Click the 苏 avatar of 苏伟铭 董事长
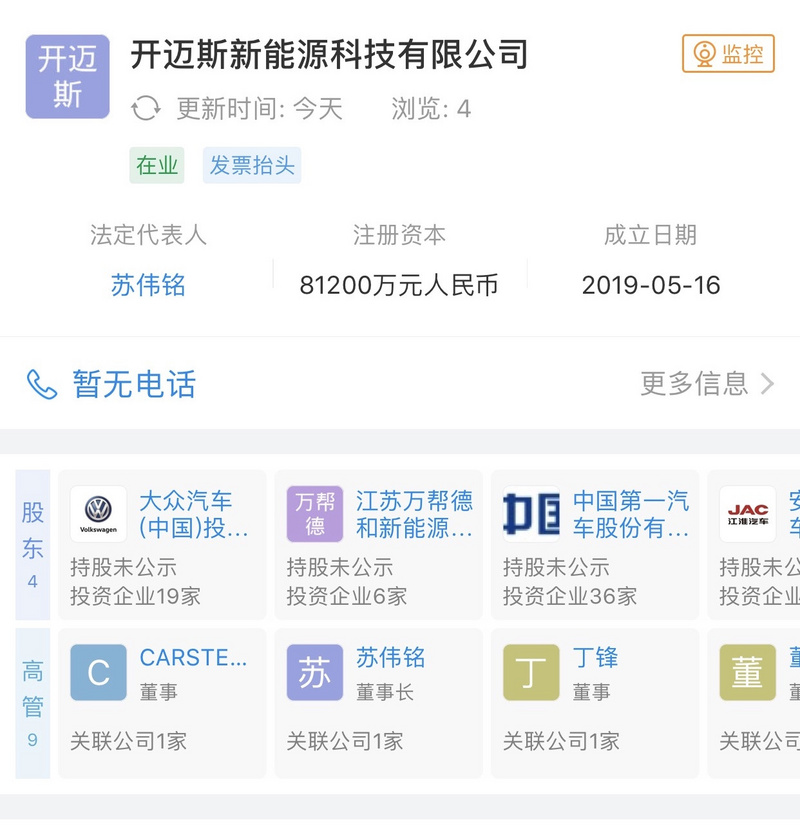 312,670
